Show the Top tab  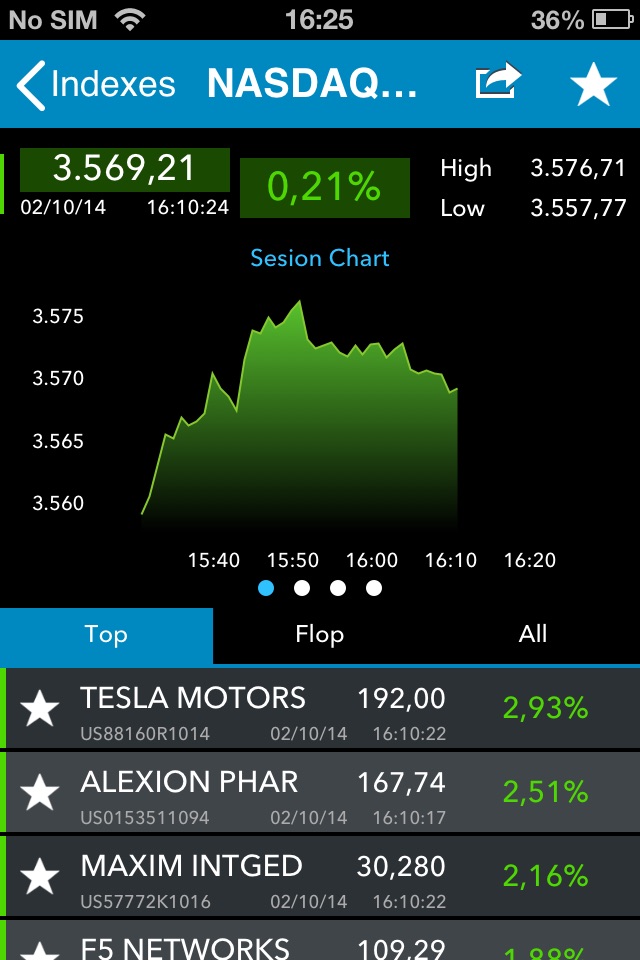[x=106, y=634]
